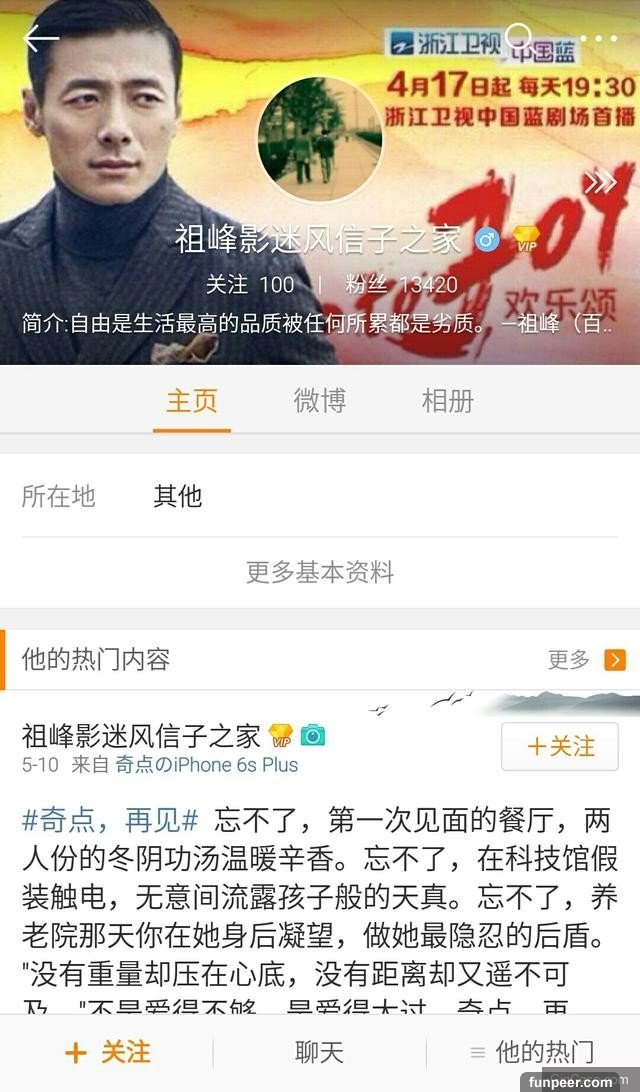The image size is (640, 1092).
Task: Open 更多 hot content list
Action: pos(586,660)
